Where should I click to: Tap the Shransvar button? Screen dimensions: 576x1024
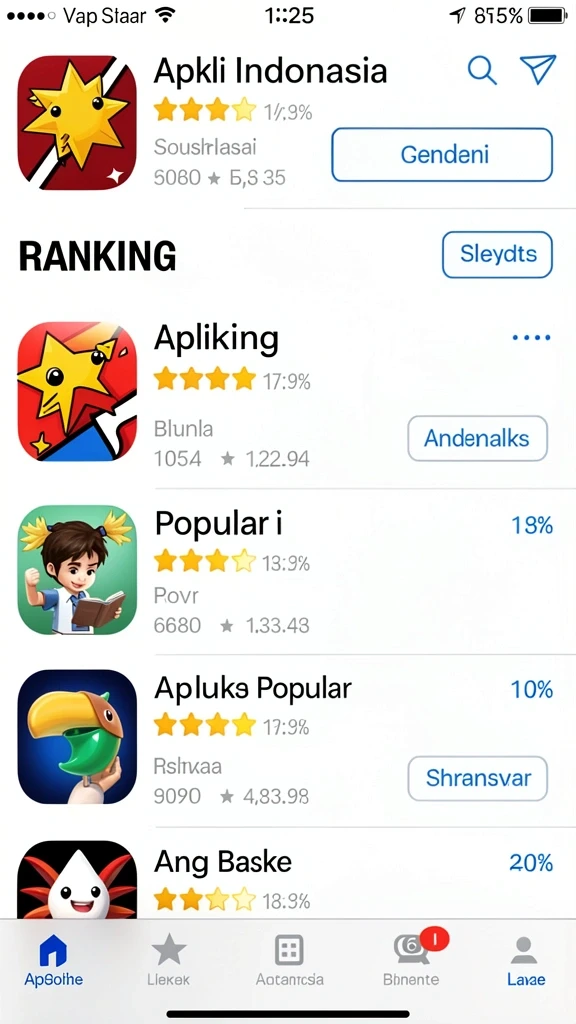pos(477,778)
